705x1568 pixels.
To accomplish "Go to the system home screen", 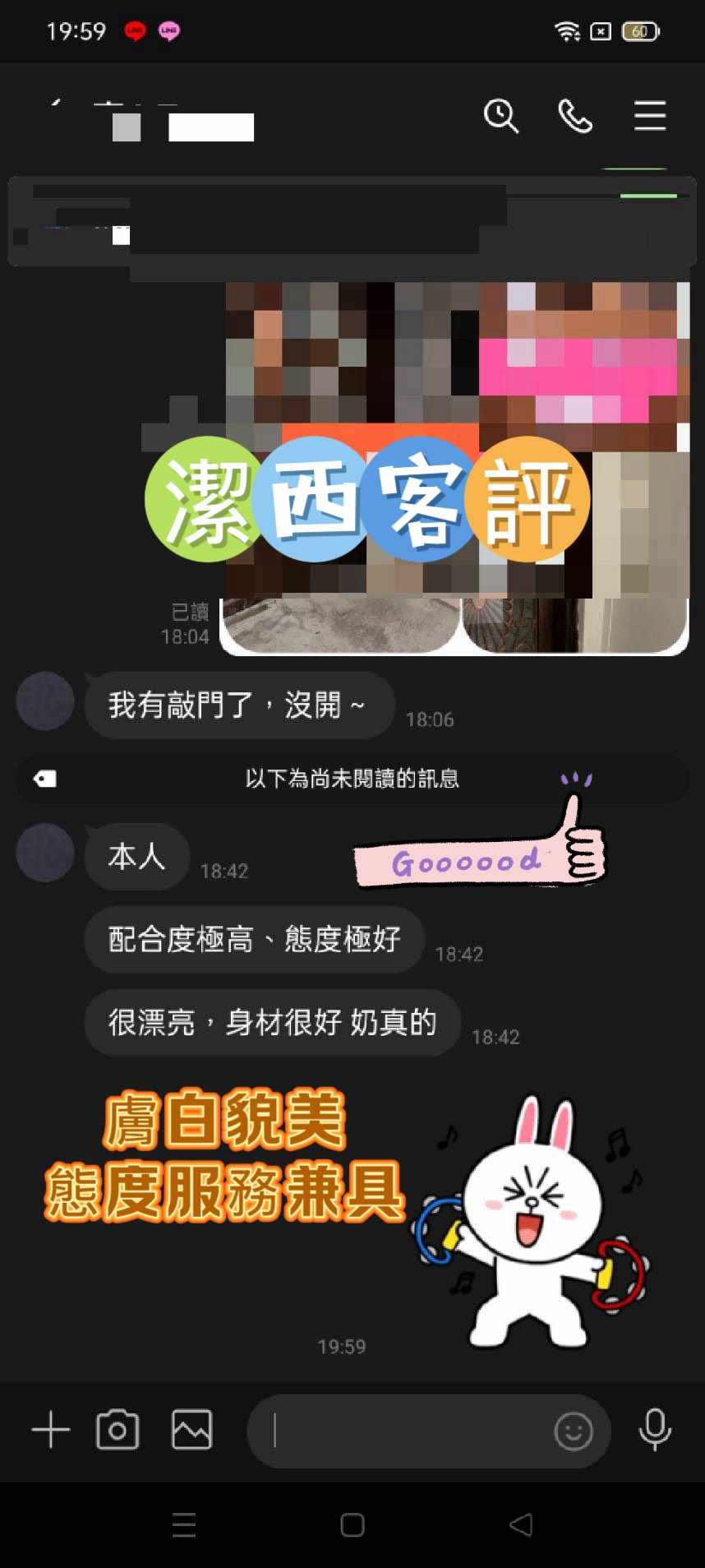I will click(352, 1525).
